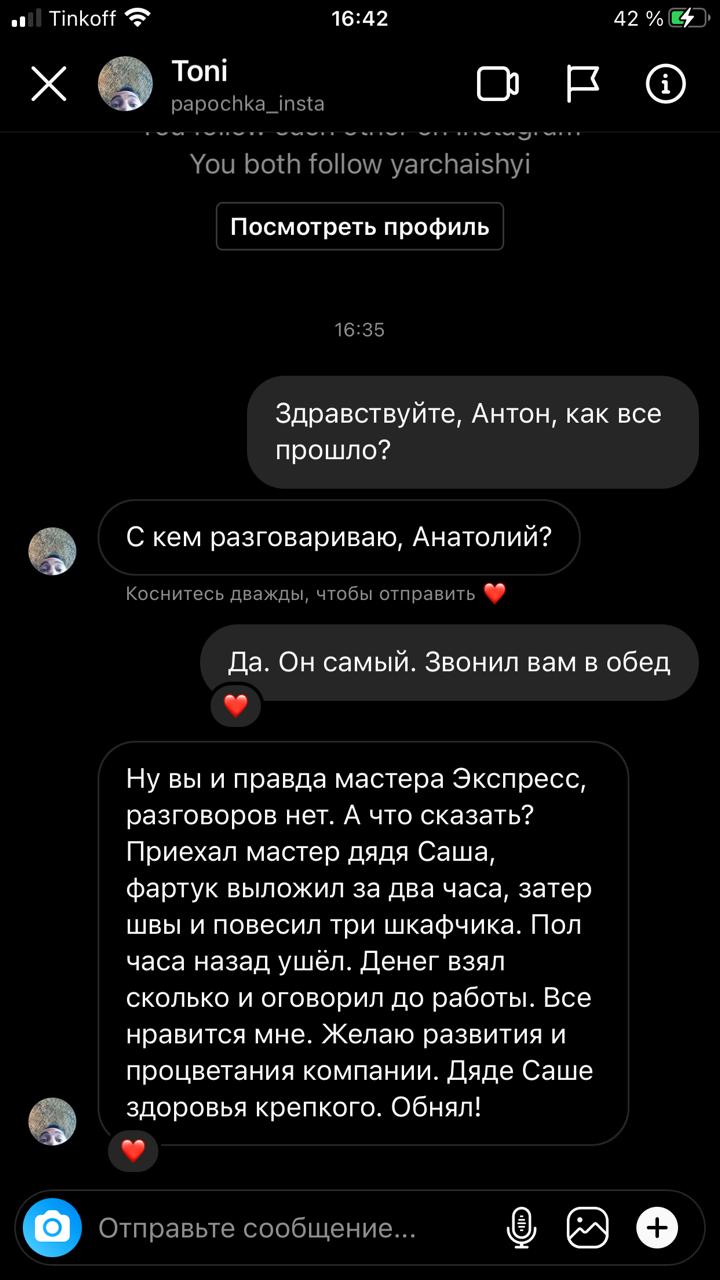The width and height of the screenshot is (720, 1280).
Task: Open Toni's profile from the header name
Action: (x=200, y=71)
